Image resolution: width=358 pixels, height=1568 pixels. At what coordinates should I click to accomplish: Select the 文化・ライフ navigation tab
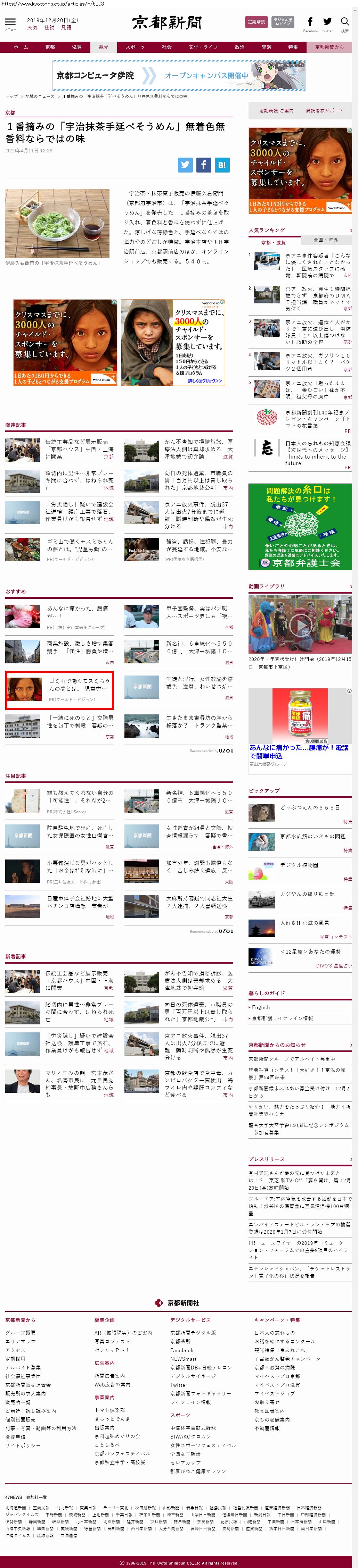coord(203,47)
